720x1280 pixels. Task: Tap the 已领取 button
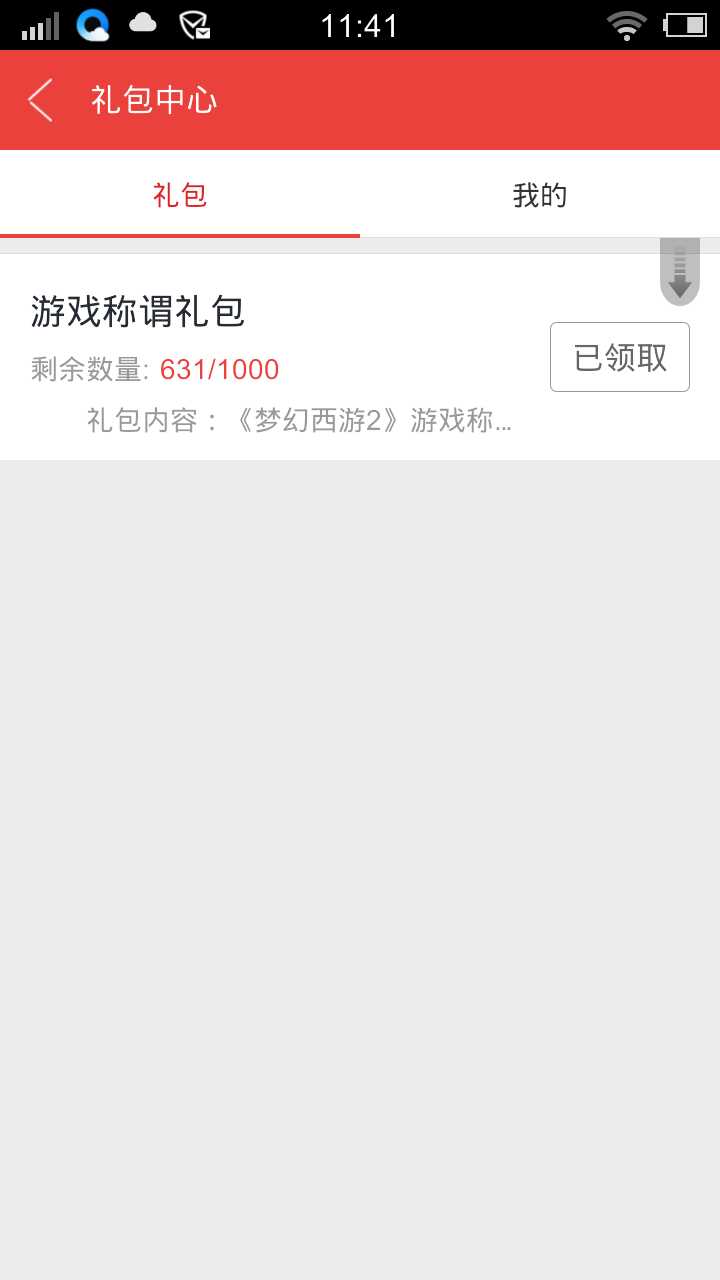(x=619, y=357)
